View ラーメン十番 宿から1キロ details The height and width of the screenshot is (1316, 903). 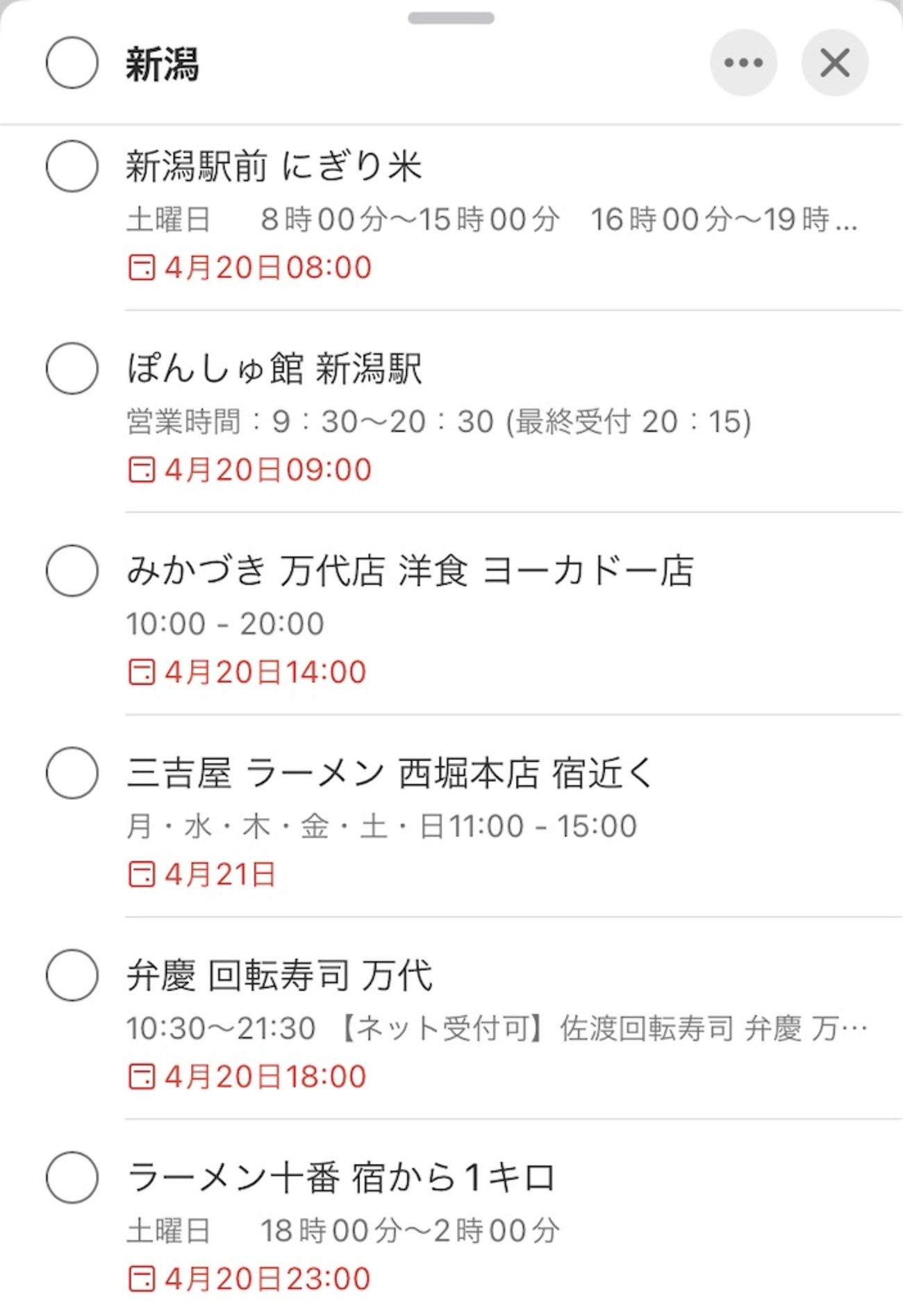tap(340, 1178)
